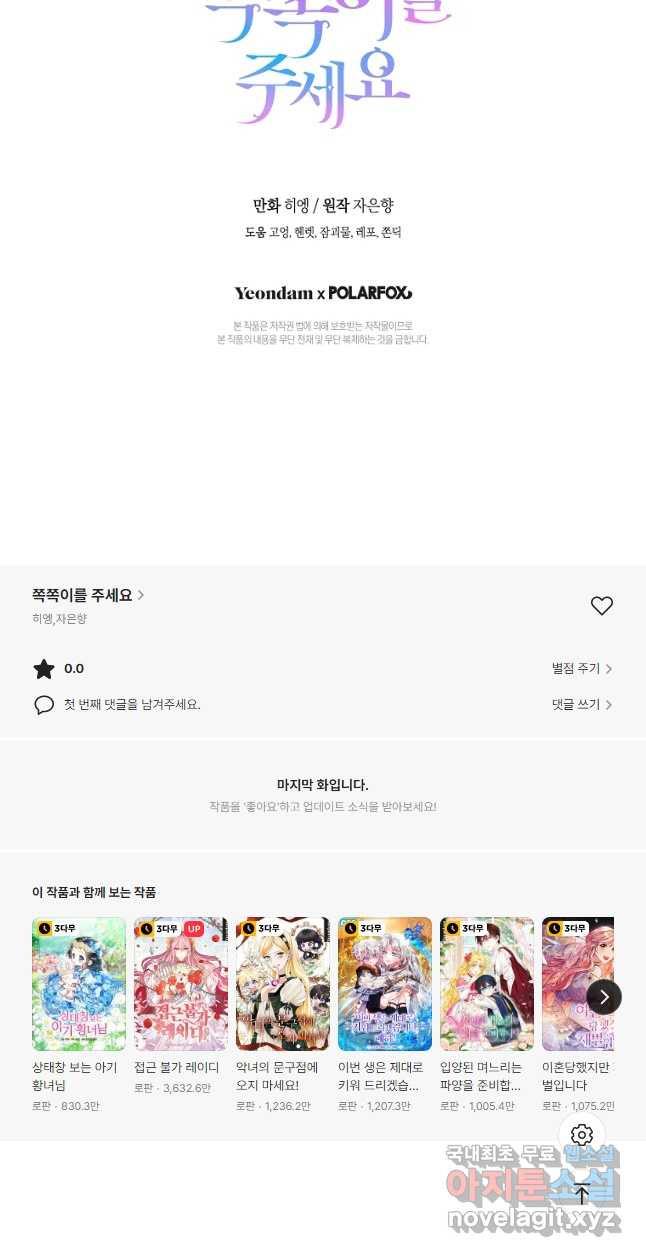646x1257 pixels.
Task: Open the 쪽쪽이를 주세요 series page
Action: (x=88, y=595)
